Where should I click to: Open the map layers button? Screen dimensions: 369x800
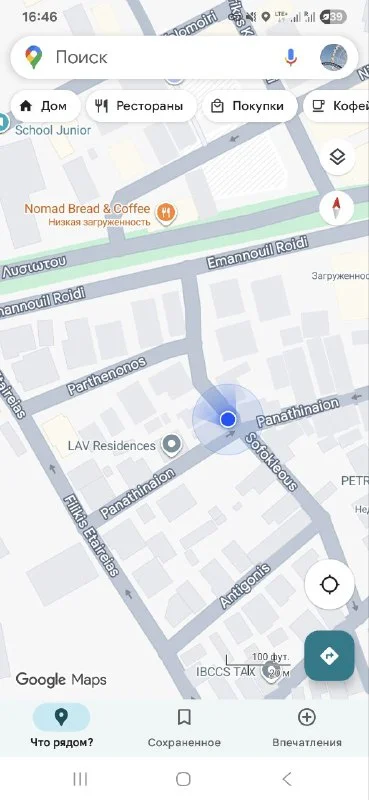337,157
